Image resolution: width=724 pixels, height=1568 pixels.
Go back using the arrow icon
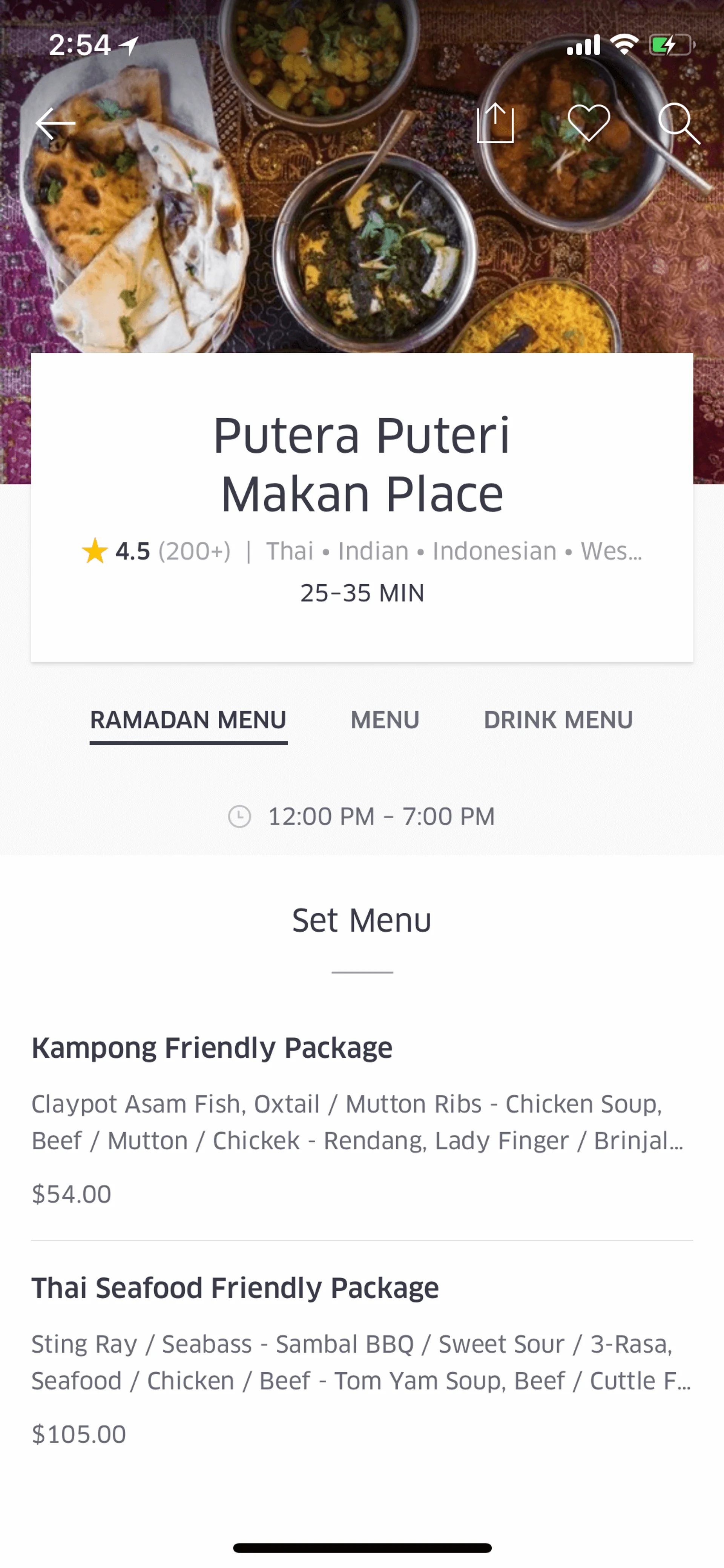pyautogui.click(x=55, y=124)
